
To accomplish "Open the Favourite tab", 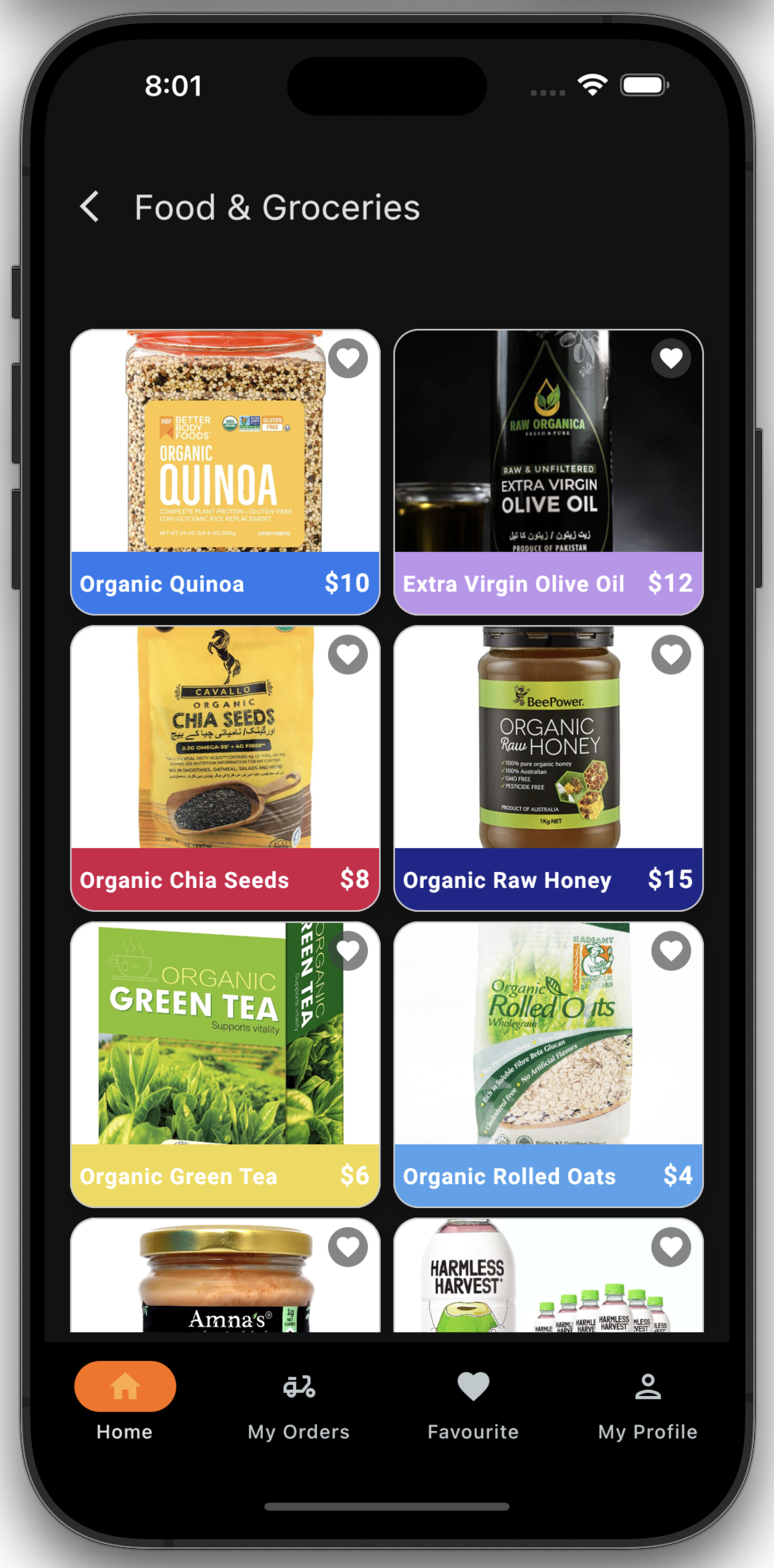I will [x=473, y=1402].
